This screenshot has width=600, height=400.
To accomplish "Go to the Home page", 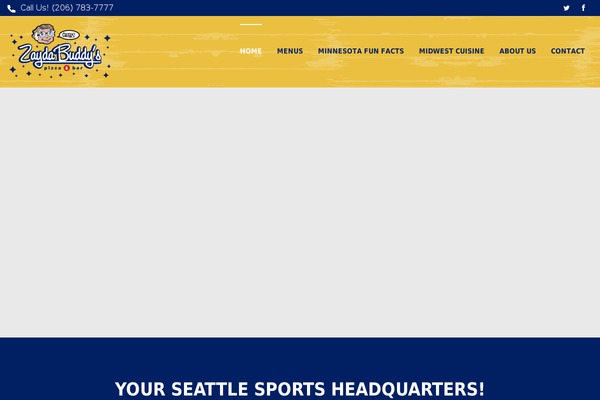I will point(251,51).
